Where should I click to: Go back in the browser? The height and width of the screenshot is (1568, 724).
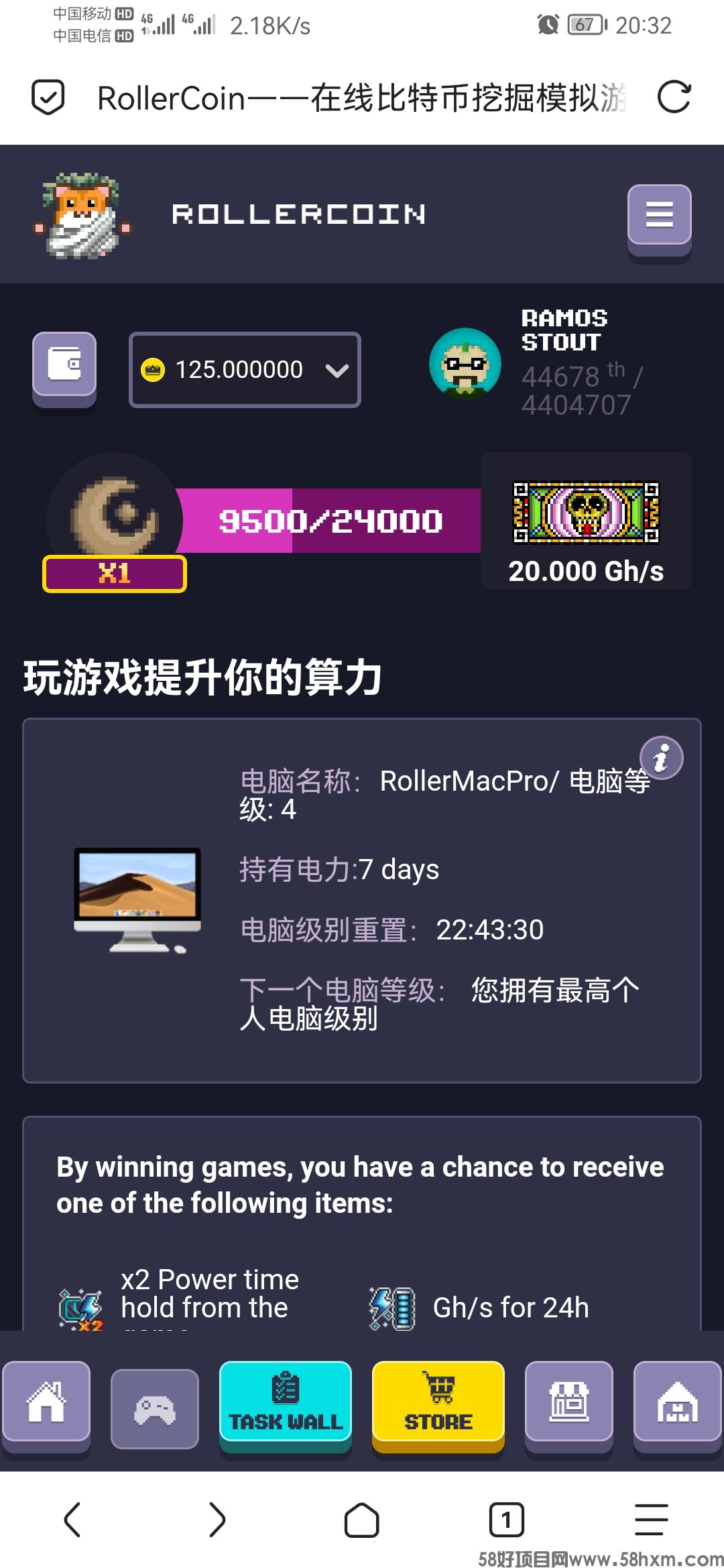[x=72, y=1519]
